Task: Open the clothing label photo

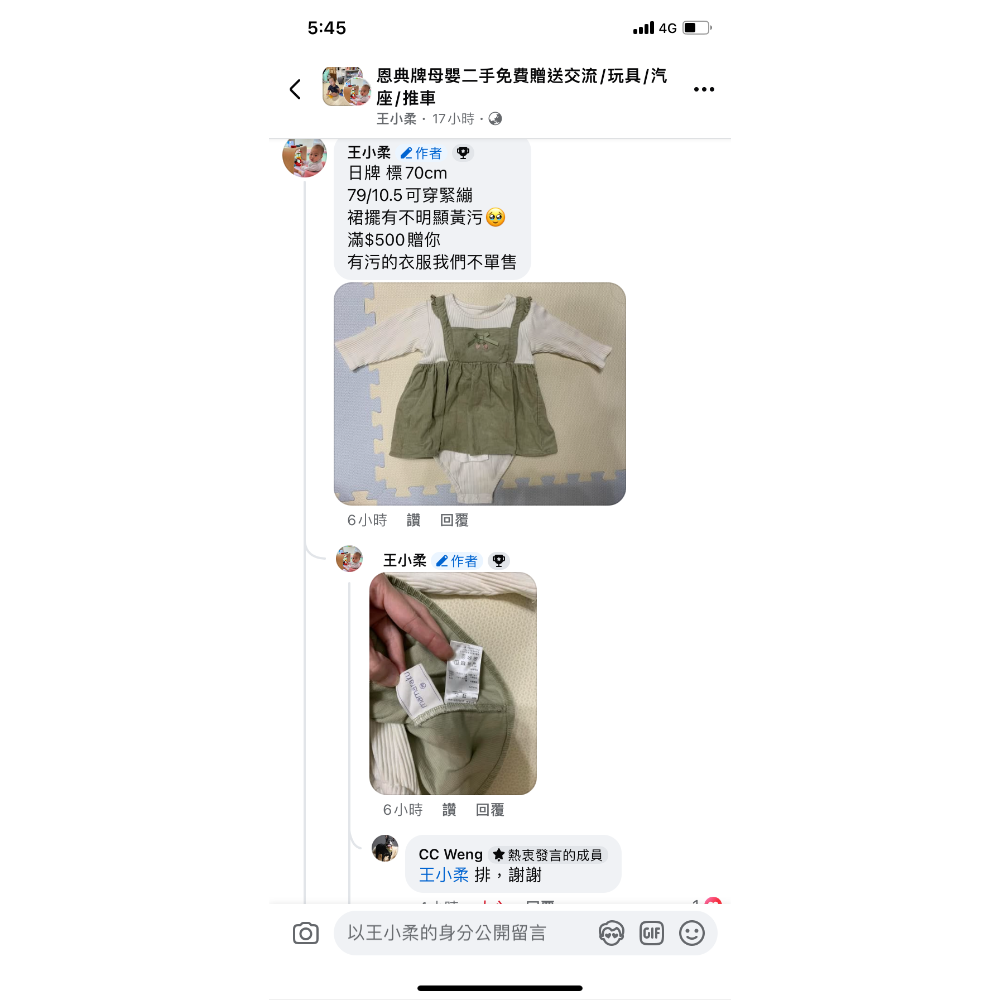Action: click(x=453, y=683)
